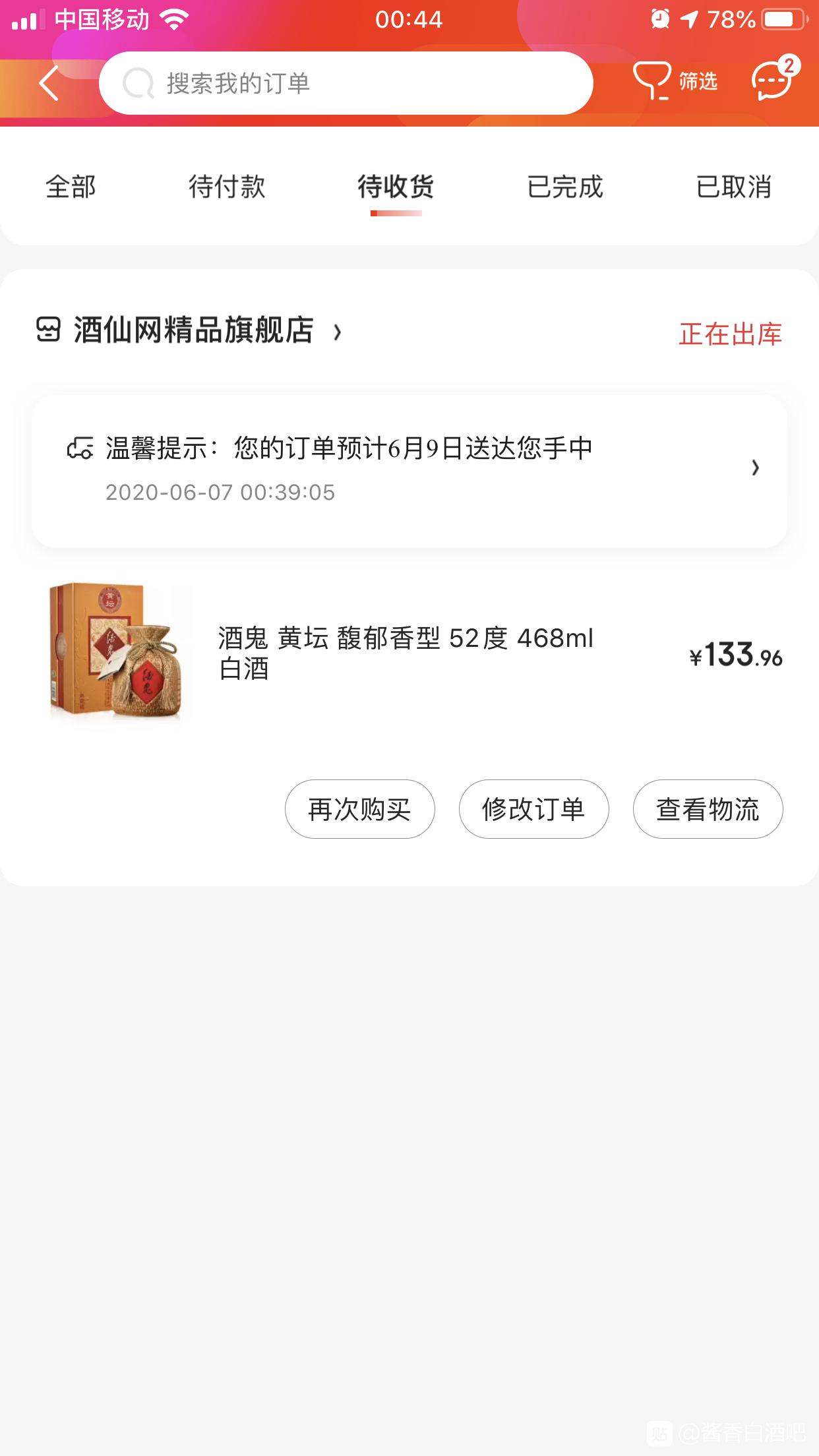Switch to the 已完成 tab
This screenshot has height=1456, width=819.
565,187
